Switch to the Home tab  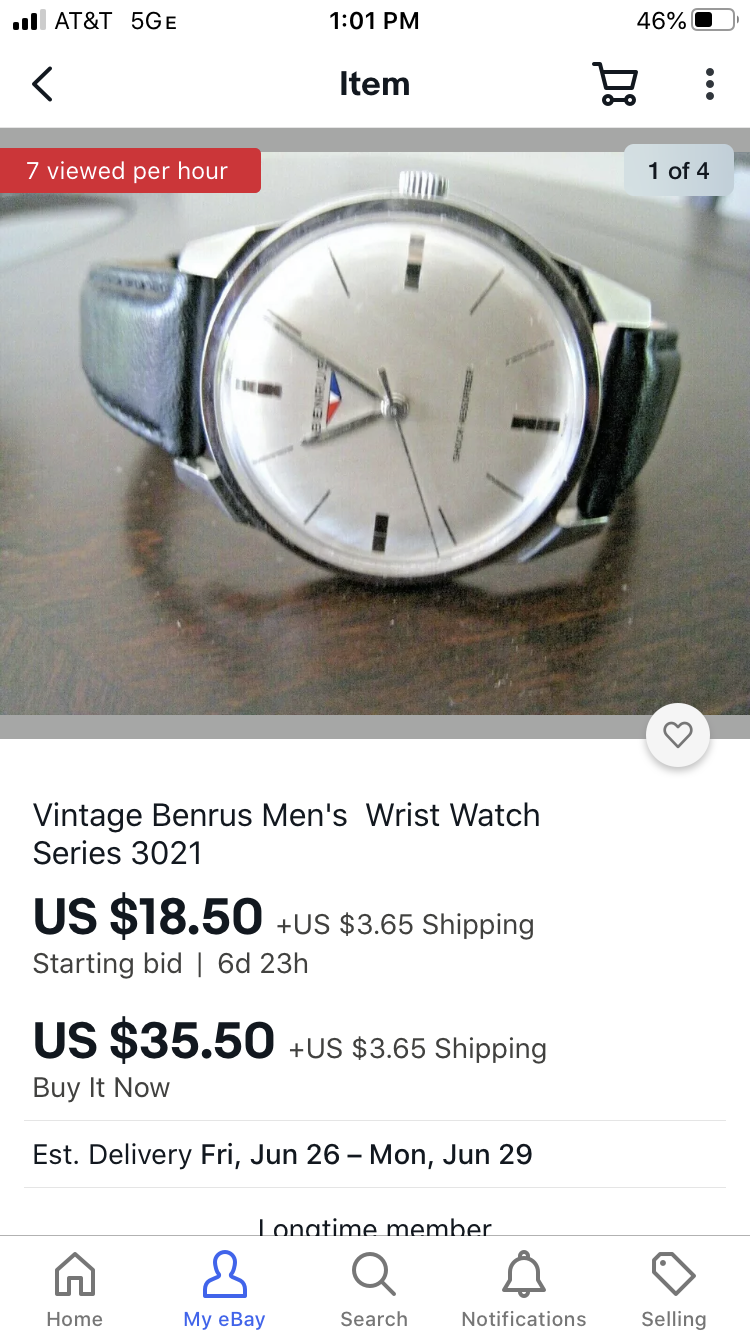(x=75, y=1289)
